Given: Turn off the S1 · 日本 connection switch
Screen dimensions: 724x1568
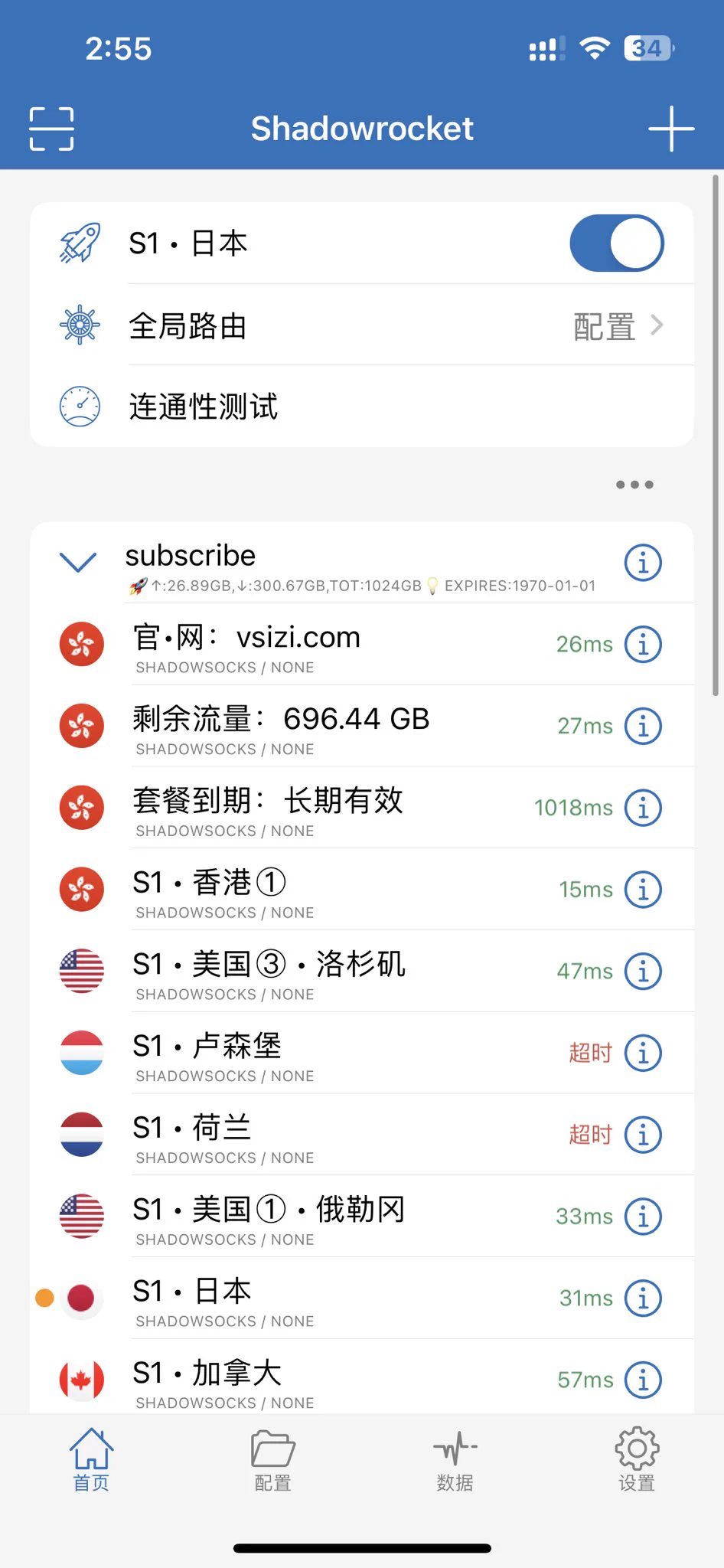Looking at the screenshot, I should [616, 243].
